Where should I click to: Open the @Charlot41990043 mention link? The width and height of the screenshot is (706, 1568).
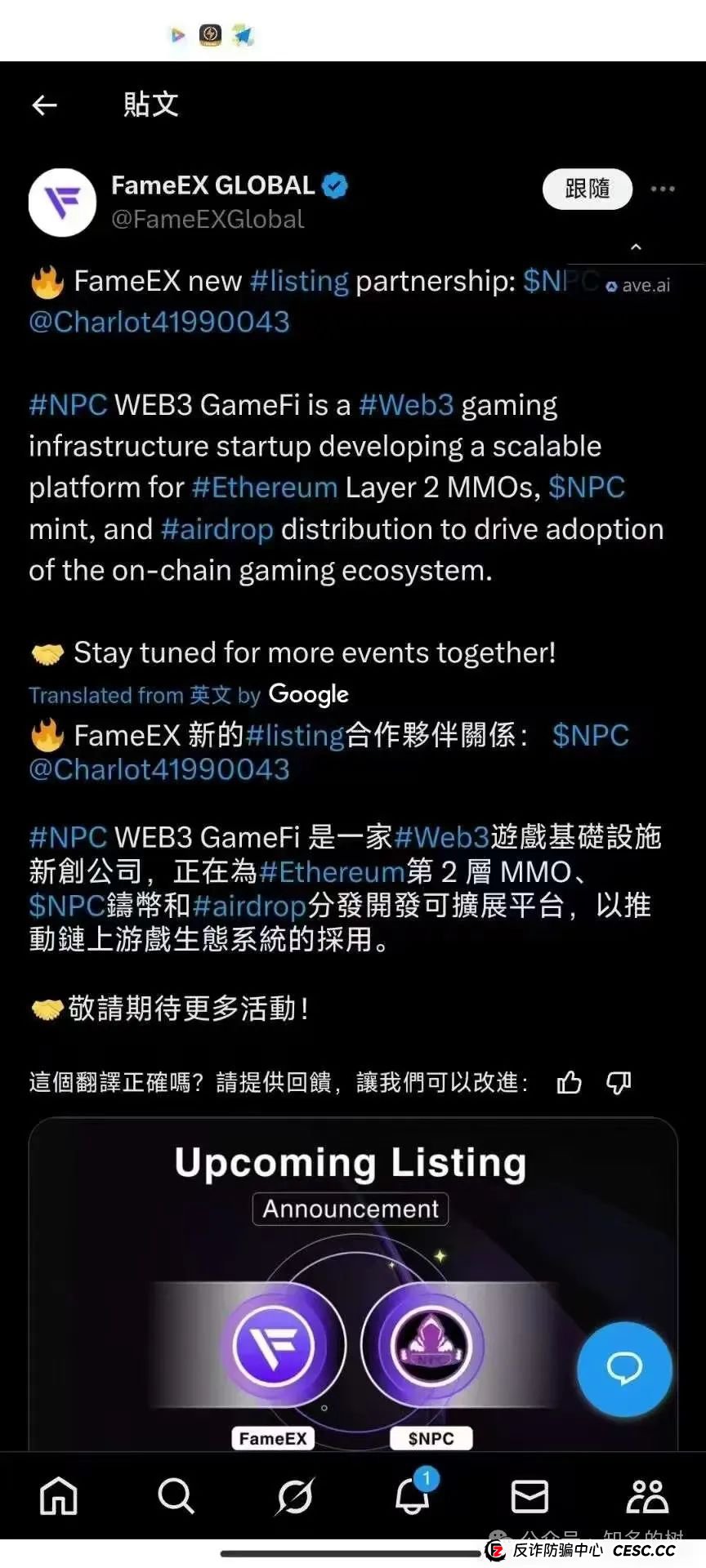click(x=159, y=323)
